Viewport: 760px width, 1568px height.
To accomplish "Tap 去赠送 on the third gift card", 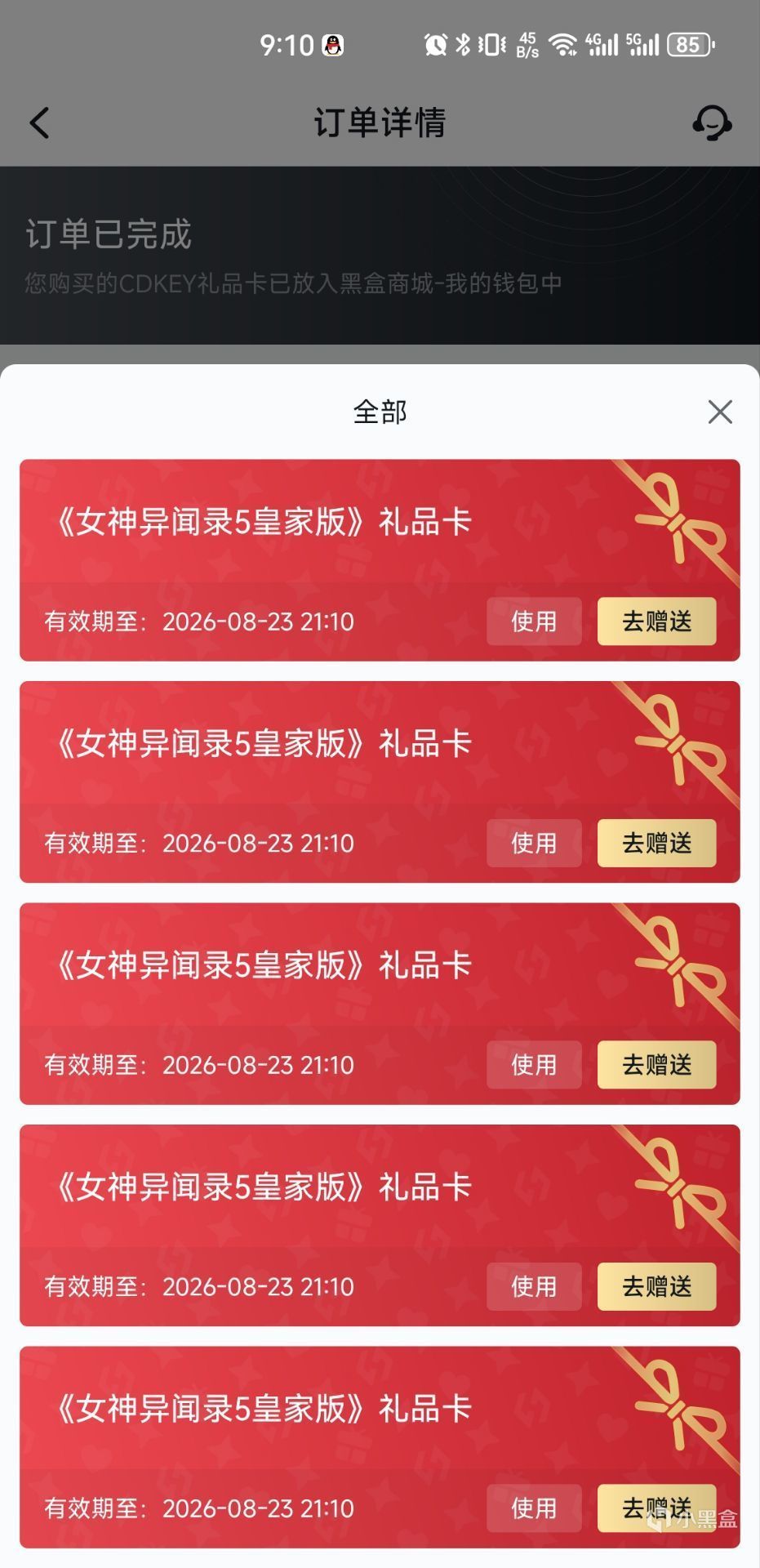I will 656,1065.
